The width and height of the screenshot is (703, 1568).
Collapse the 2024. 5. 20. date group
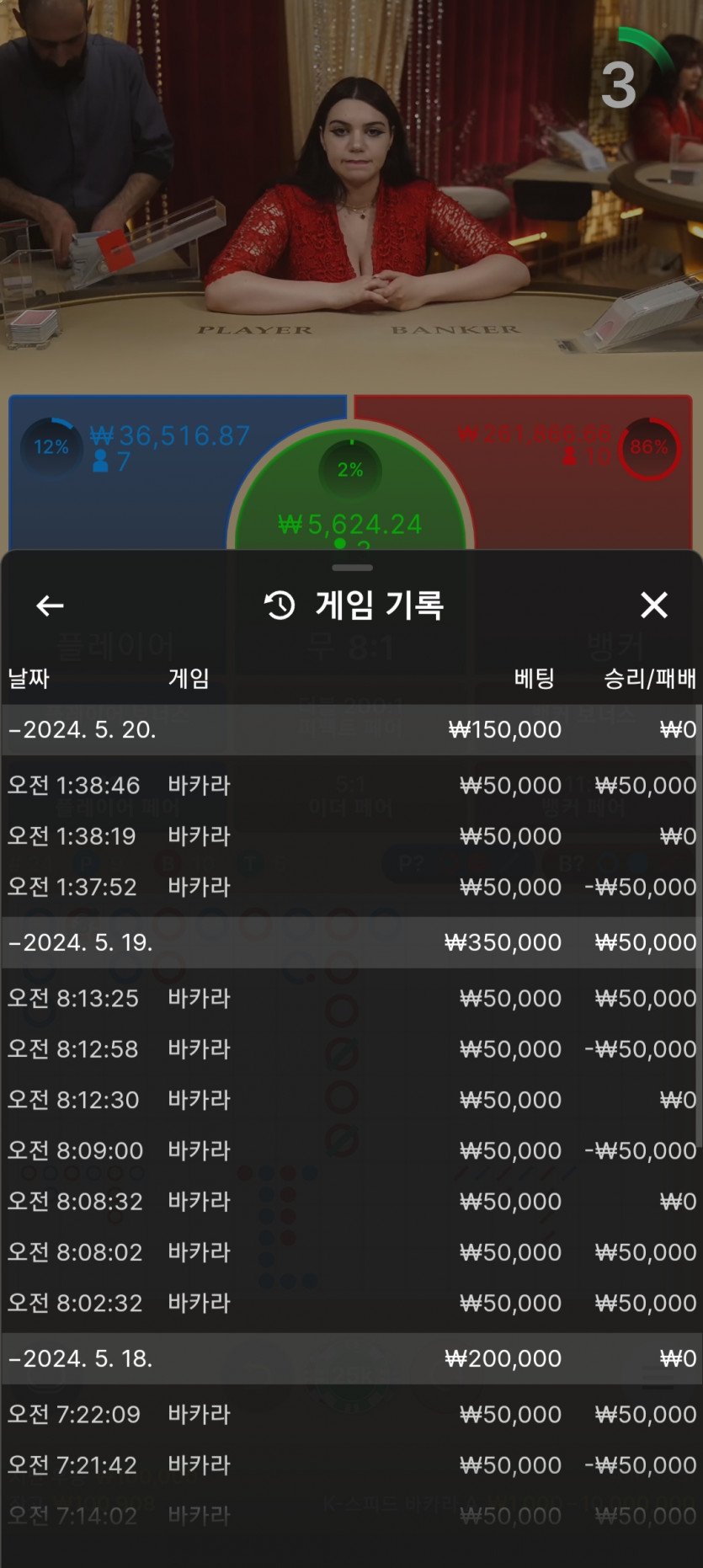83,729
